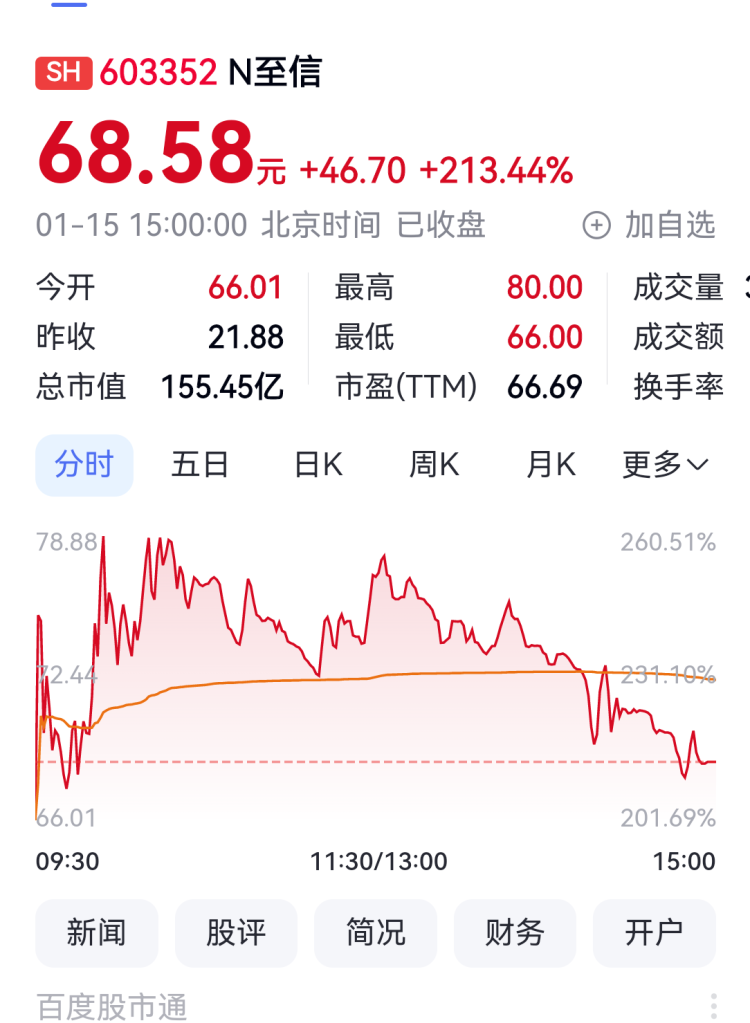750x1023 pixels.
Task: Open the overflow menu beside 百度股市通
Action: click(714, 1005)
